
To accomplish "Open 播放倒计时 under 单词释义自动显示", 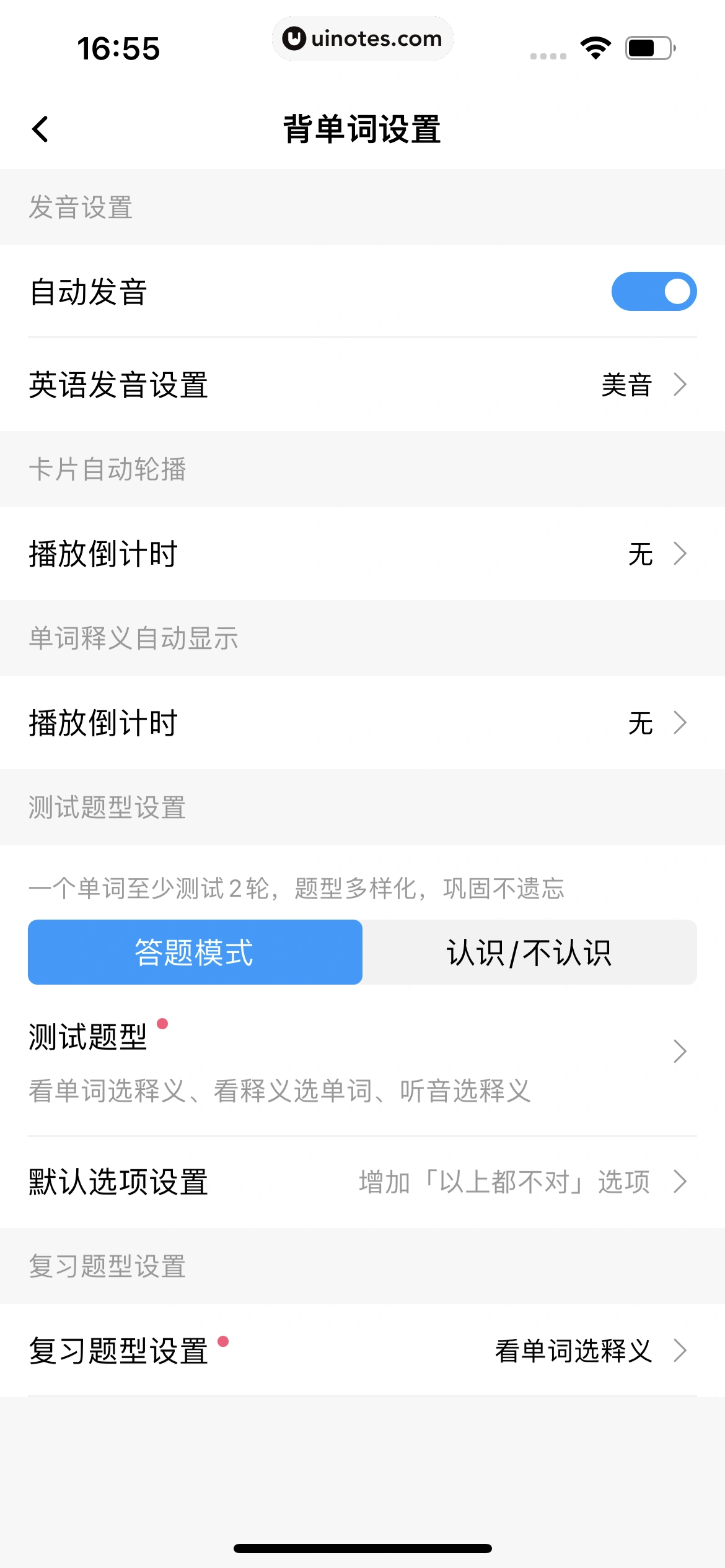I will (x=362, y=723).
